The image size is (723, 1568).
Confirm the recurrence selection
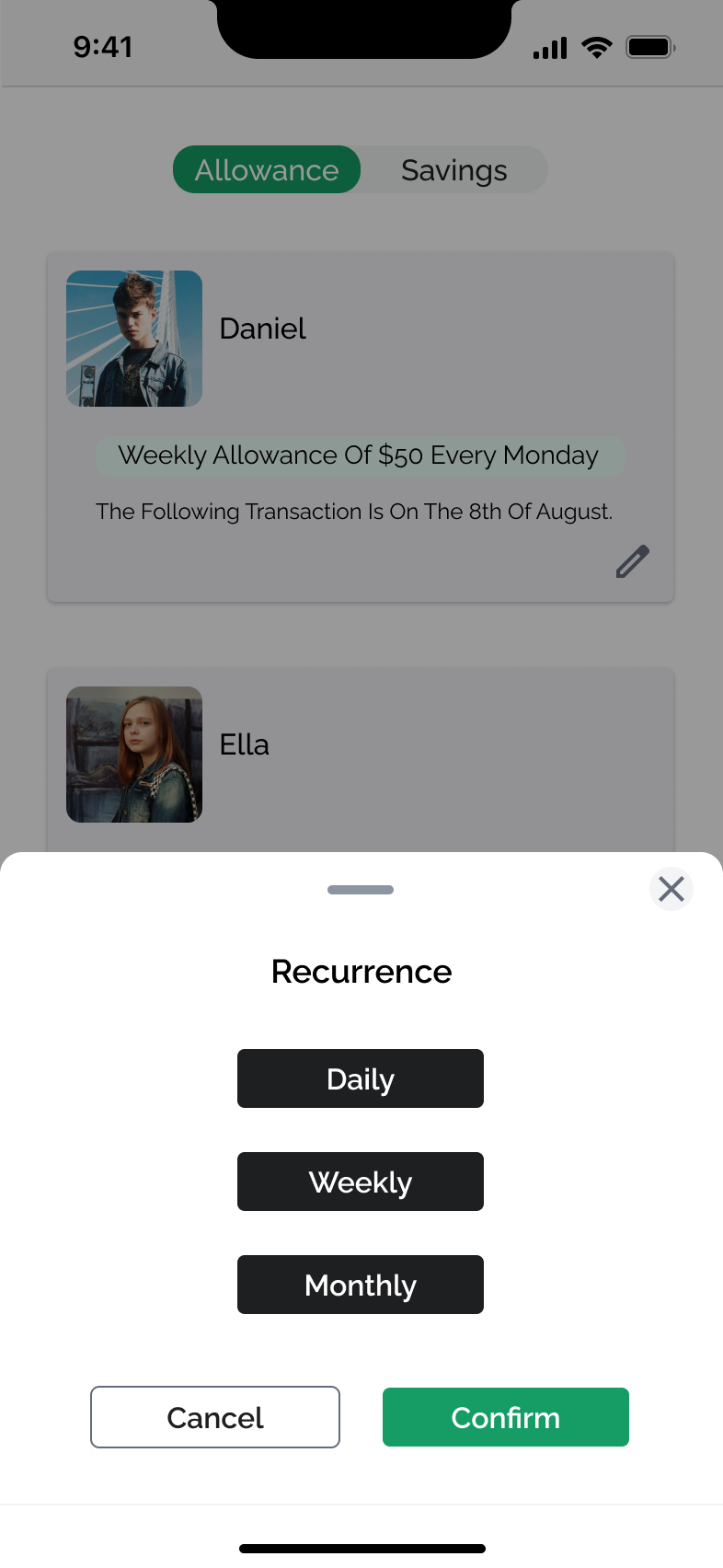506,1417
